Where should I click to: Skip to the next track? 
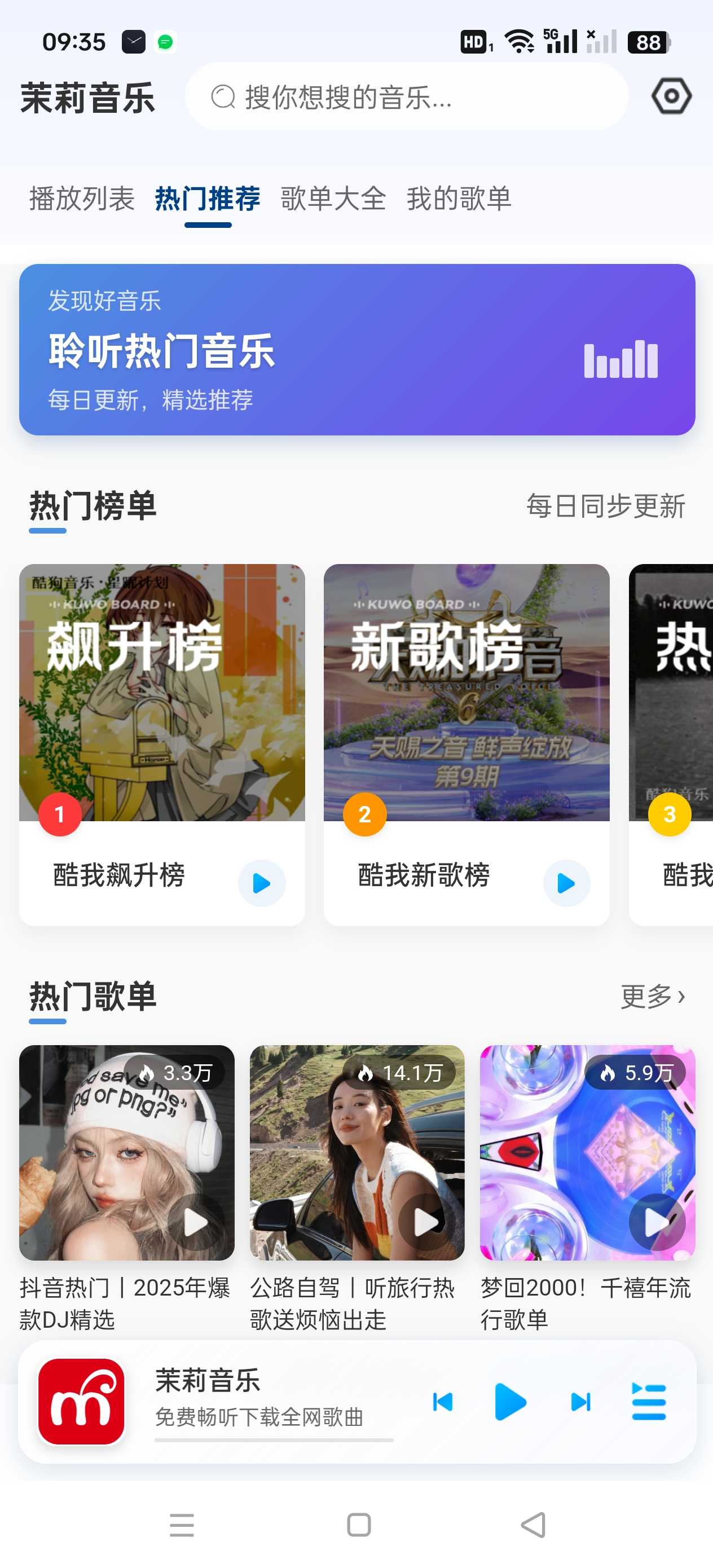click(580, 1402)
